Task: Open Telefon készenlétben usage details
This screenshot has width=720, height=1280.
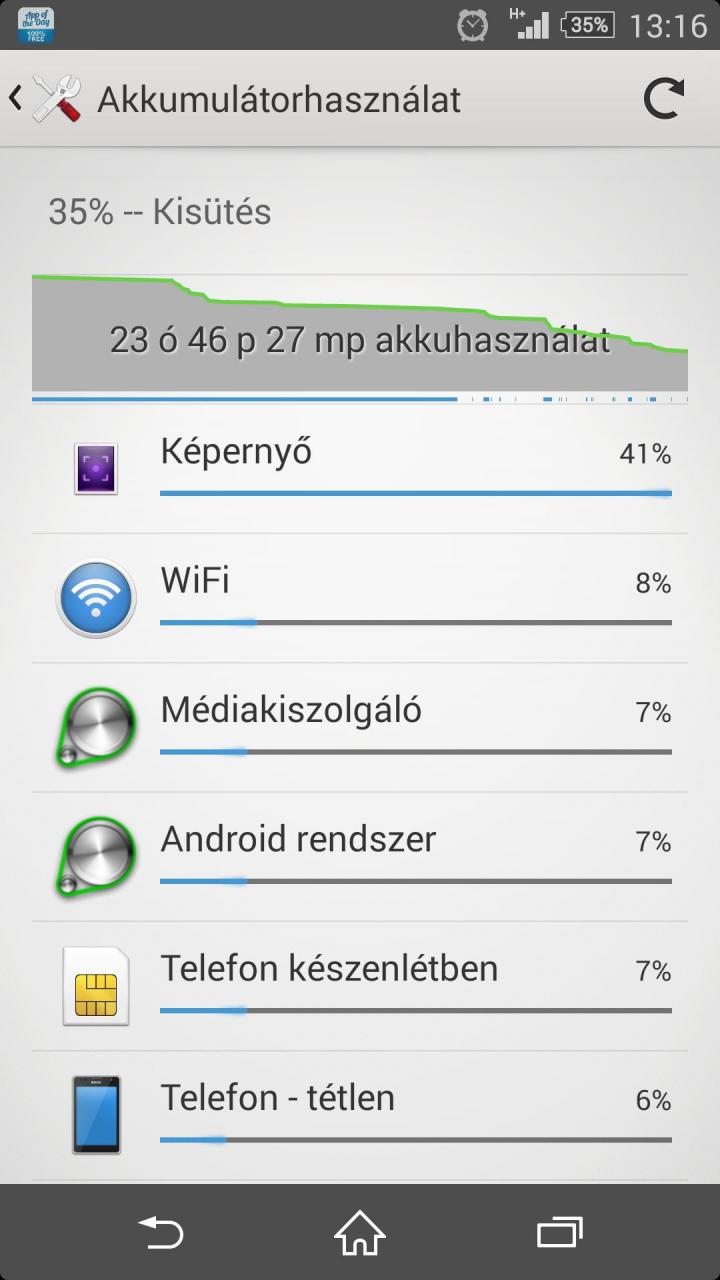Action: click(x=360, y=986)
